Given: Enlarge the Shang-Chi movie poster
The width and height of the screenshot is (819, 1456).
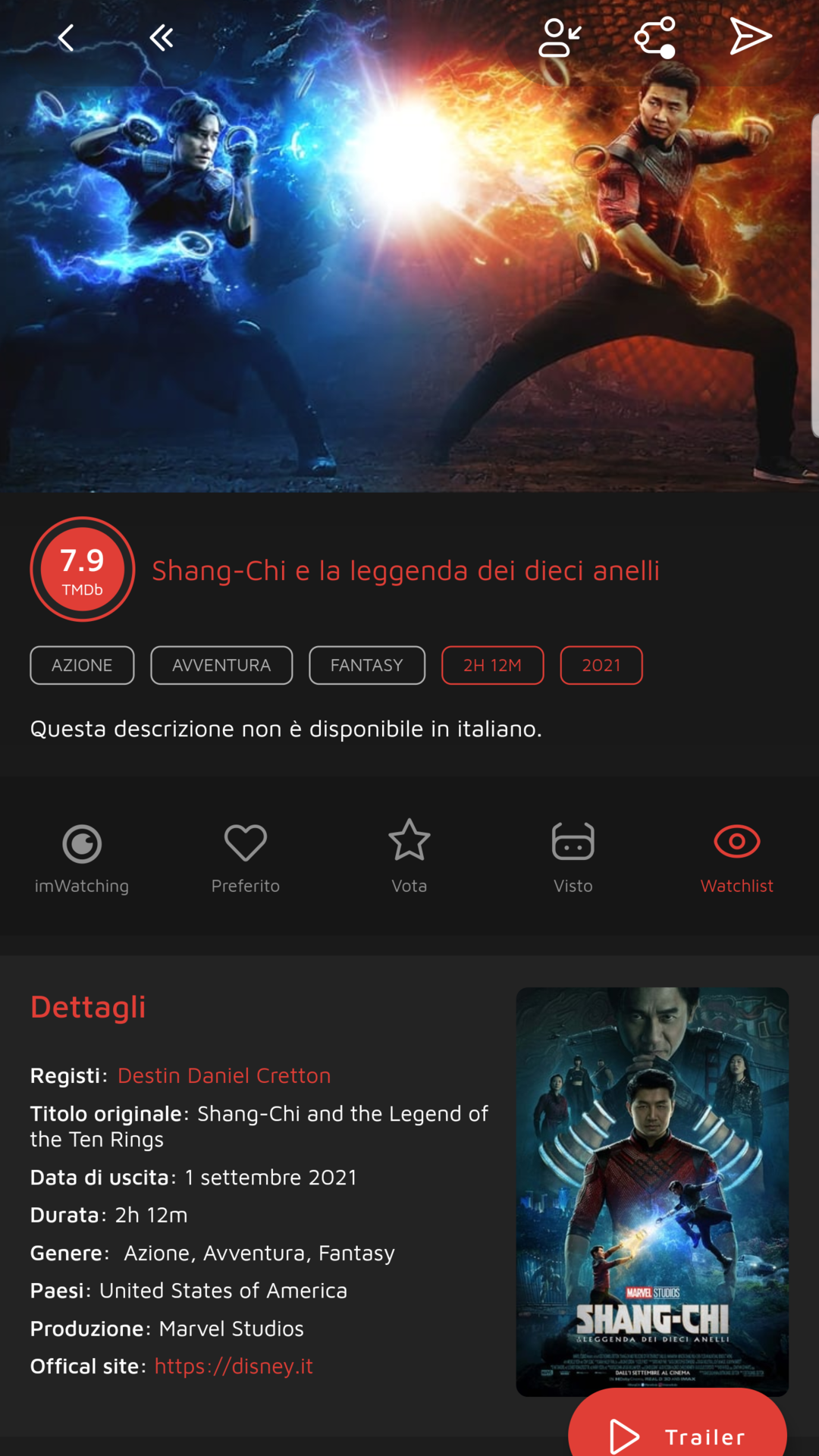Looking at the screenshot, I should [x=652, y=1183].
